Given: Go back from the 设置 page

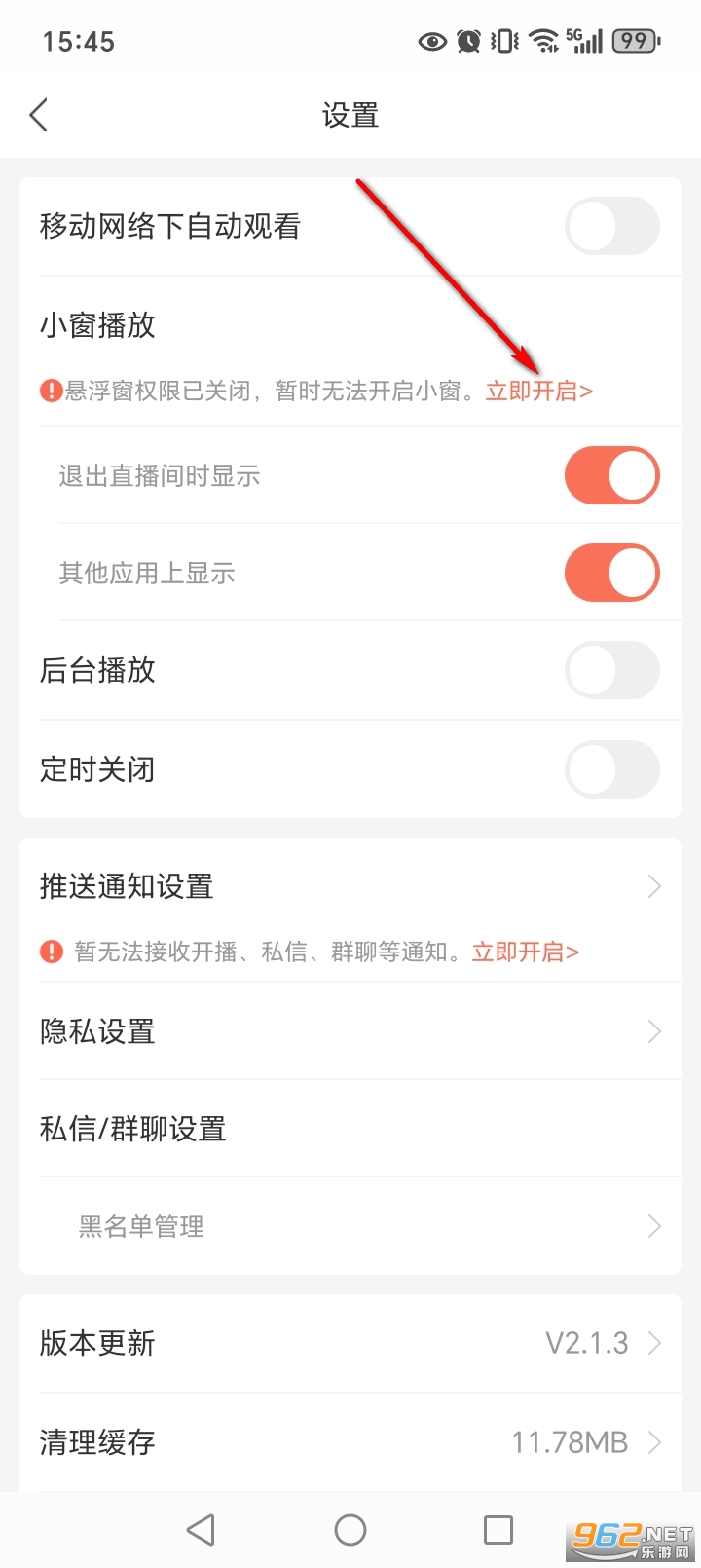Looking at the screenshot, I should point(39,115).
